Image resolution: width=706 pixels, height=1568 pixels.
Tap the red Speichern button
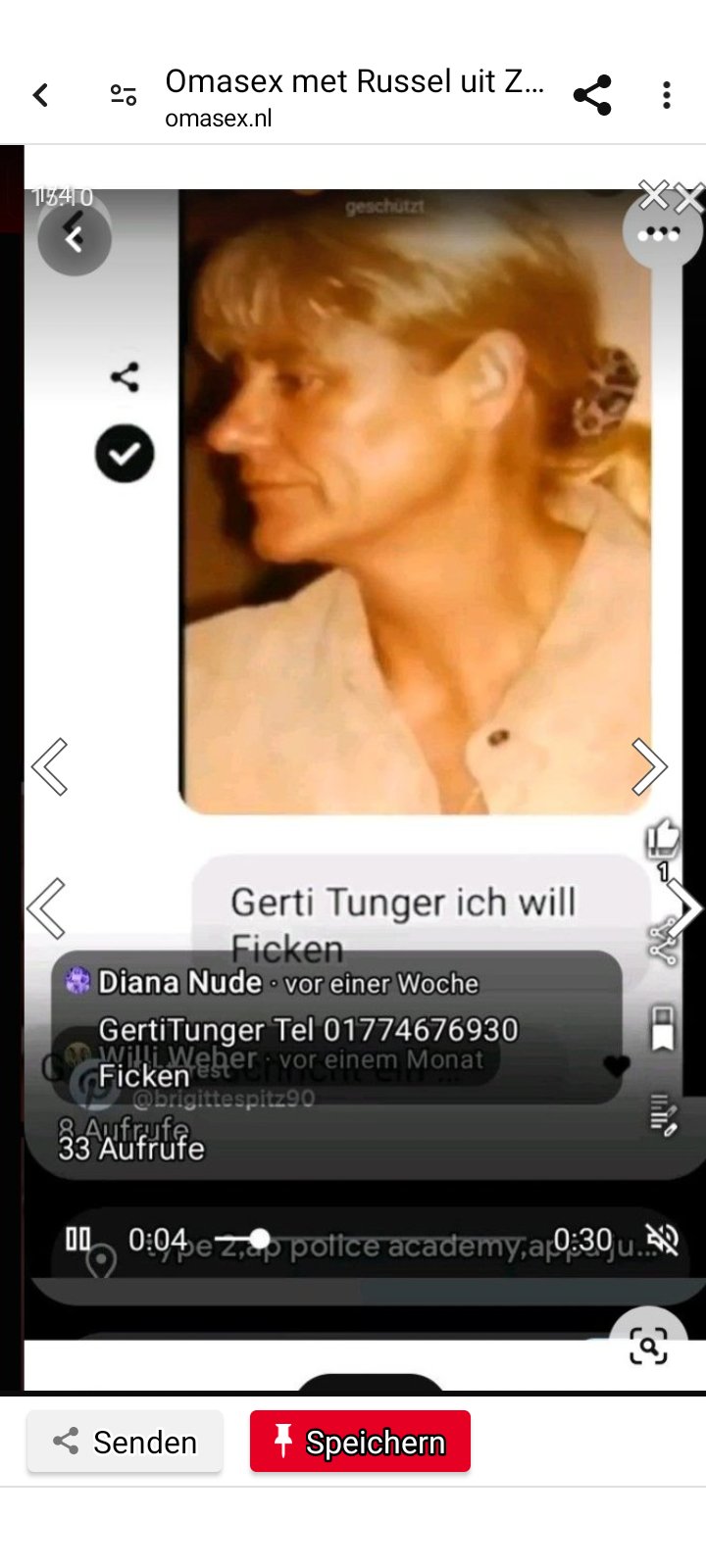tap(360, 1442)
